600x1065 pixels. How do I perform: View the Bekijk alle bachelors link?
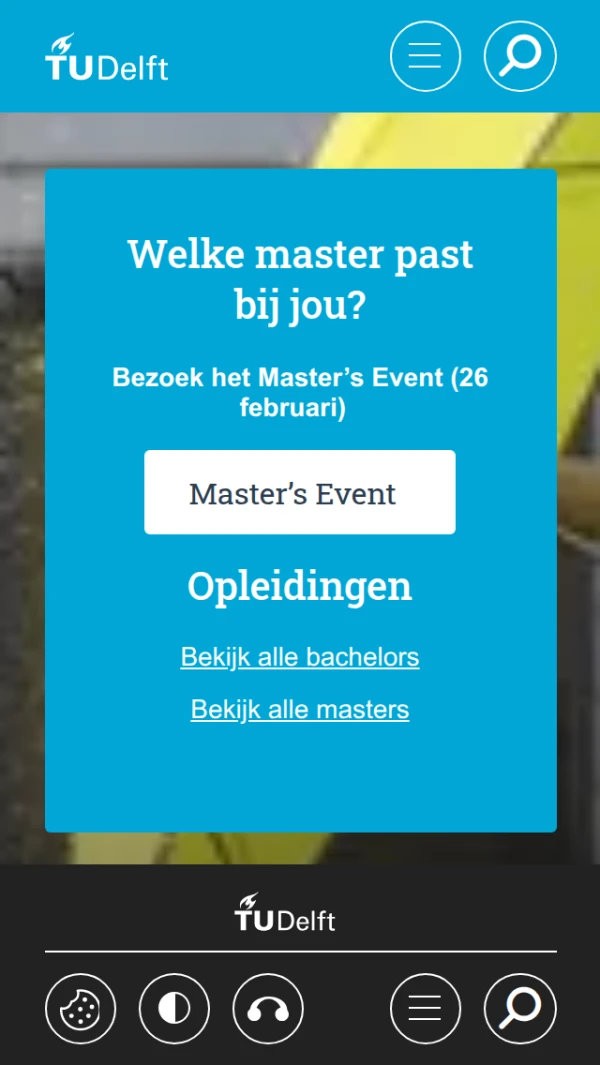pos(300,657)
